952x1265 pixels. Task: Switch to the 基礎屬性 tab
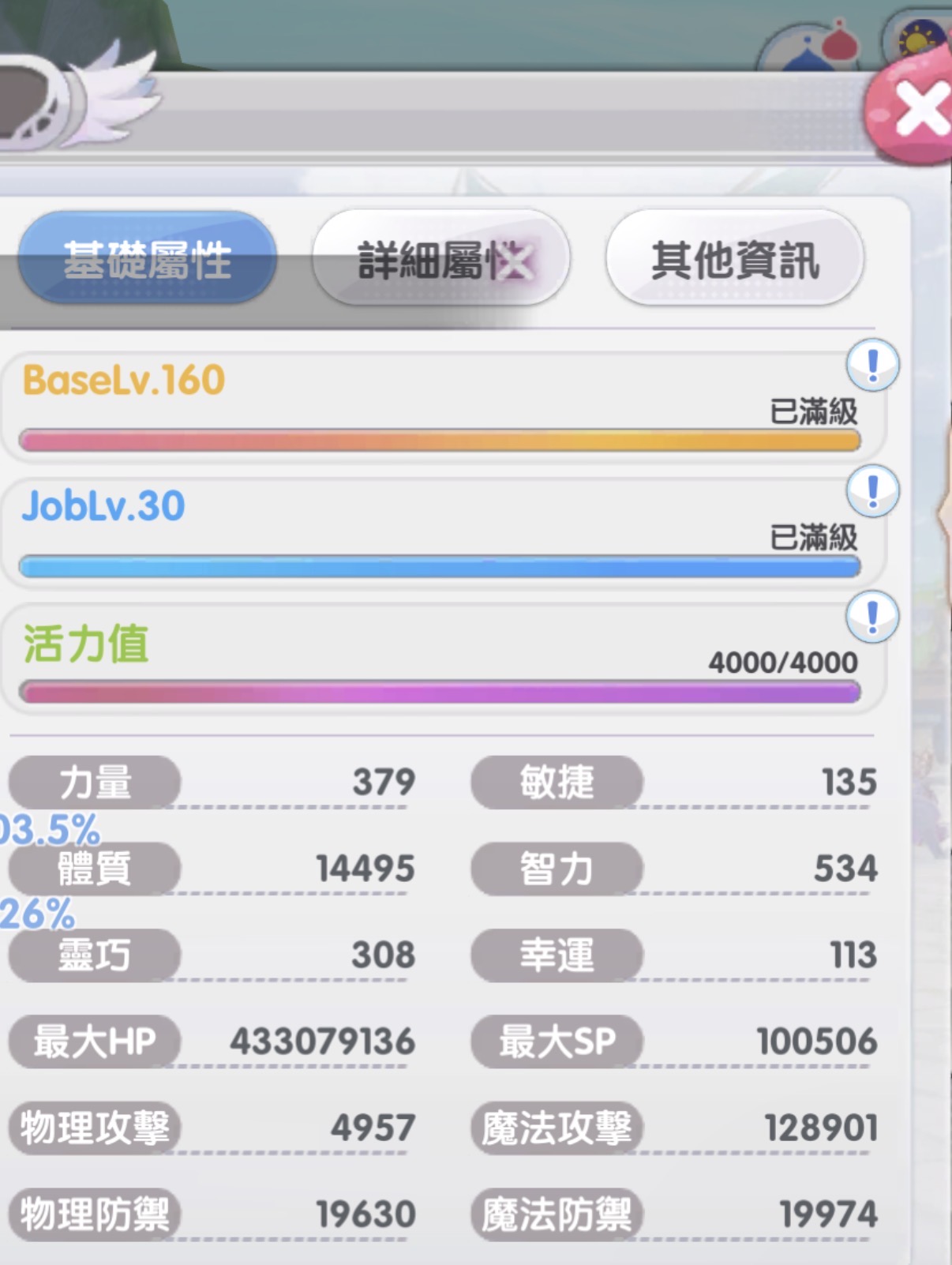[x=148, y=259]
